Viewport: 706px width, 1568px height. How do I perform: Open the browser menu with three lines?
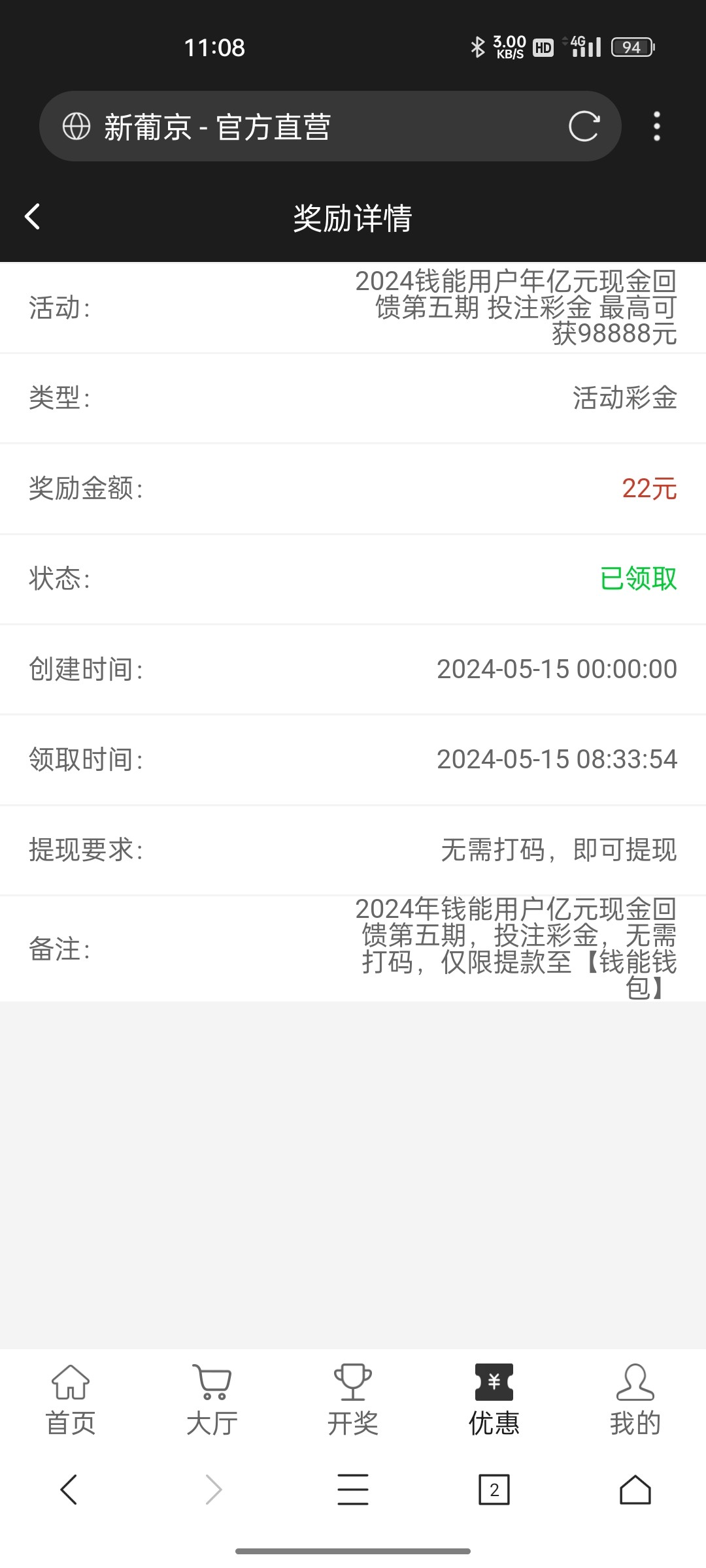tap(353, 1490)
